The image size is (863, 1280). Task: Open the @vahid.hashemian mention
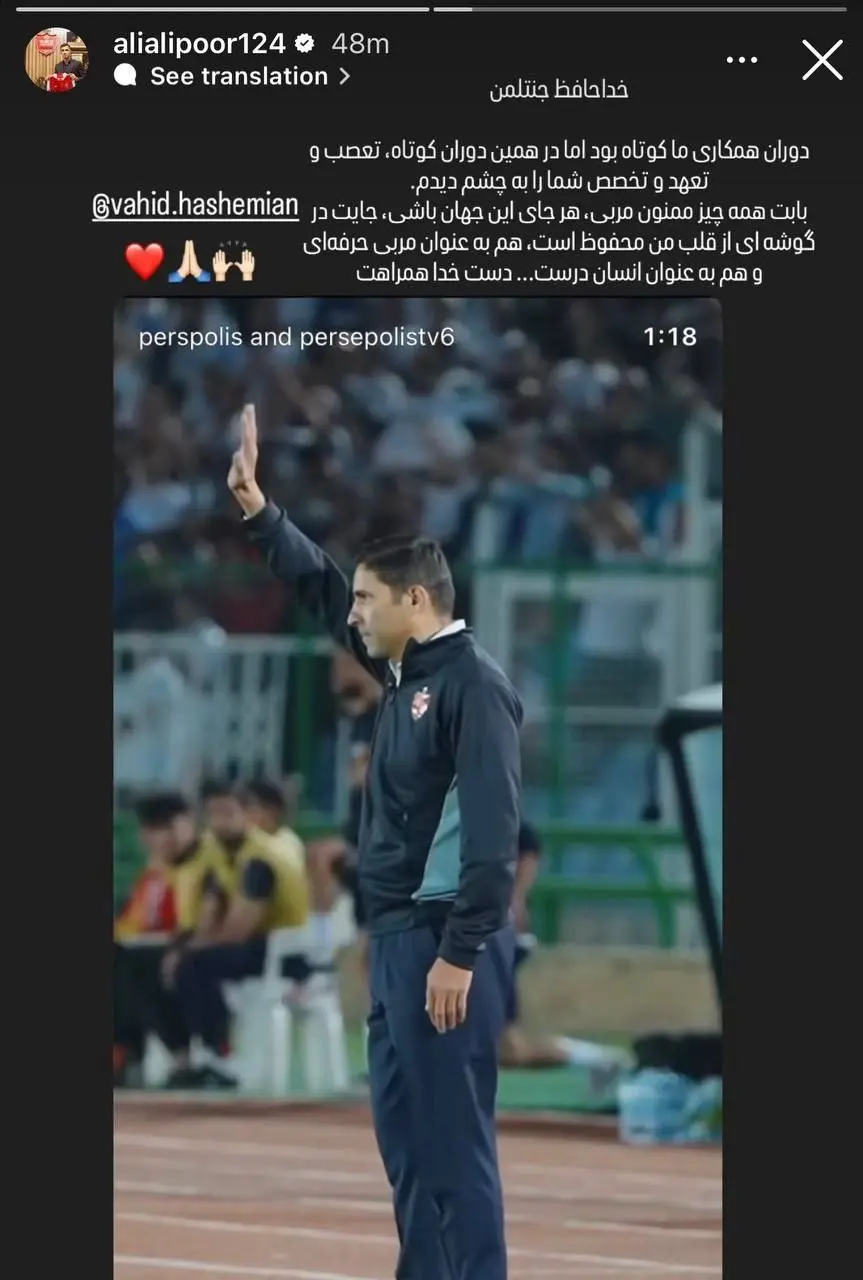(x=195, y=206)
